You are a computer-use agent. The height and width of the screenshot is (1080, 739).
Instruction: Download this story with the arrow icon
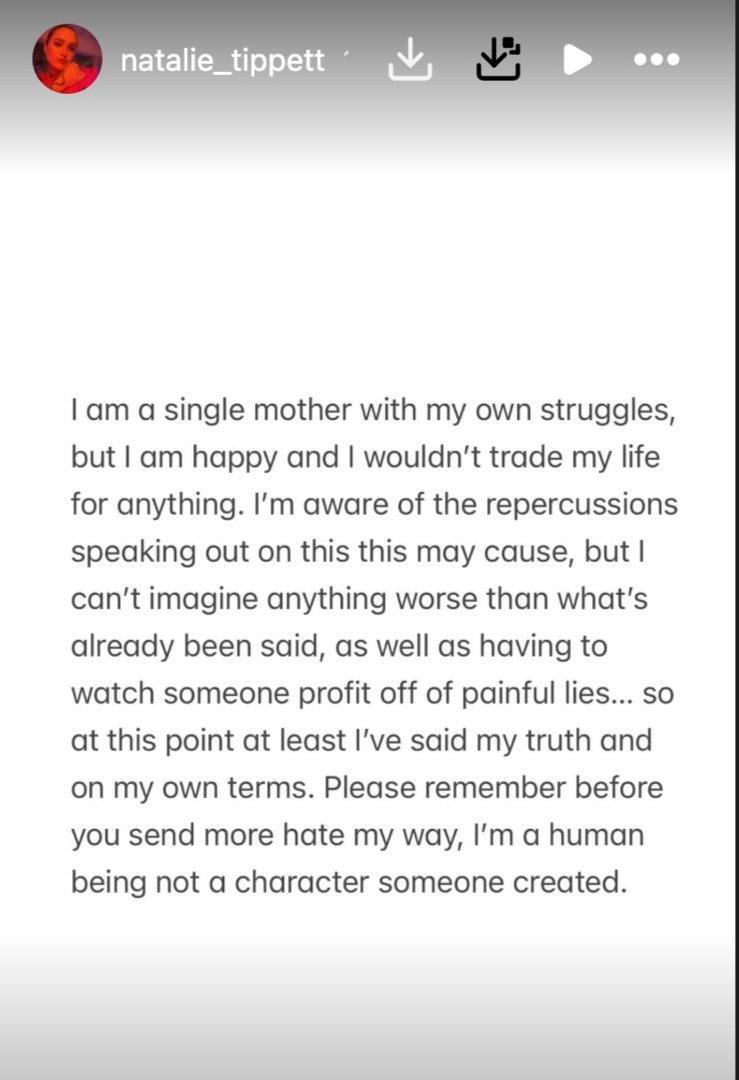coord(410,60)
